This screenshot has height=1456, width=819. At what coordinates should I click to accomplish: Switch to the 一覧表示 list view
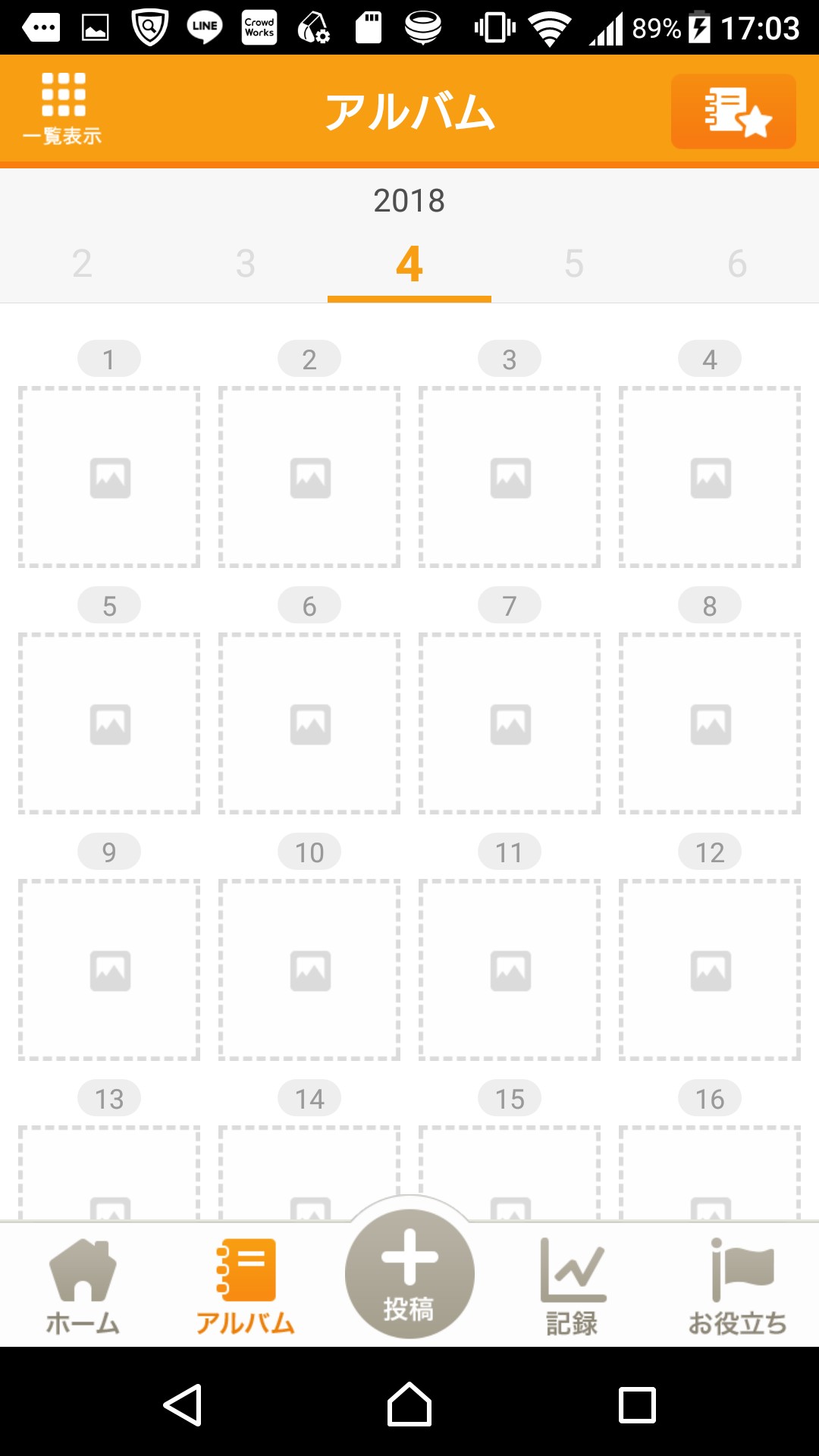(x=63, y=108)
